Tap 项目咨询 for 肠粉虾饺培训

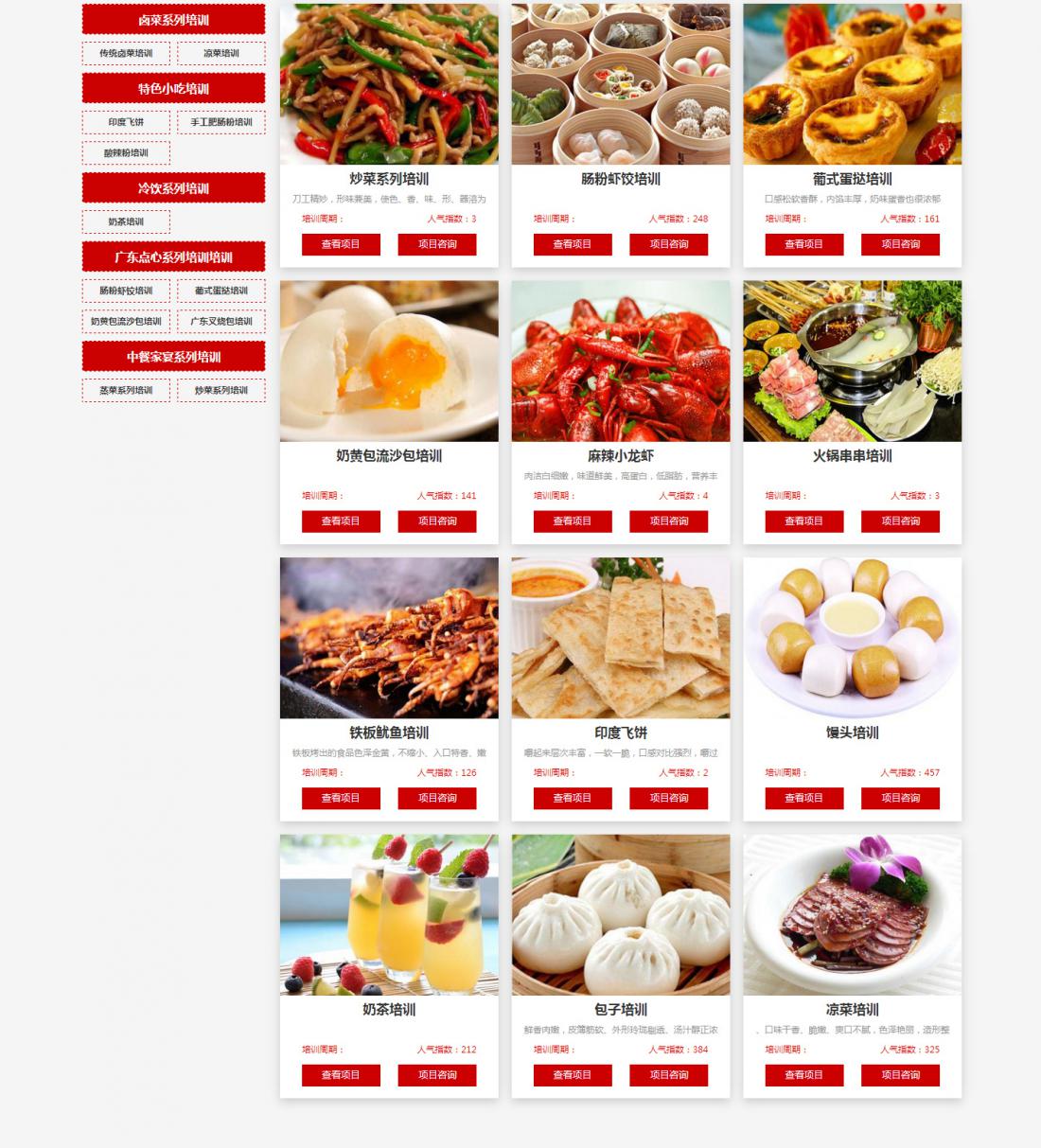coord(668,244)
